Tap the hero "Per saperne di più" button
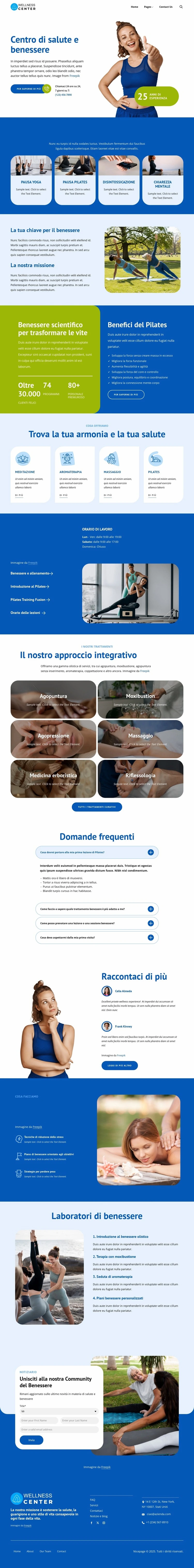Screen dimensions: 194x1568 [29, 89]
